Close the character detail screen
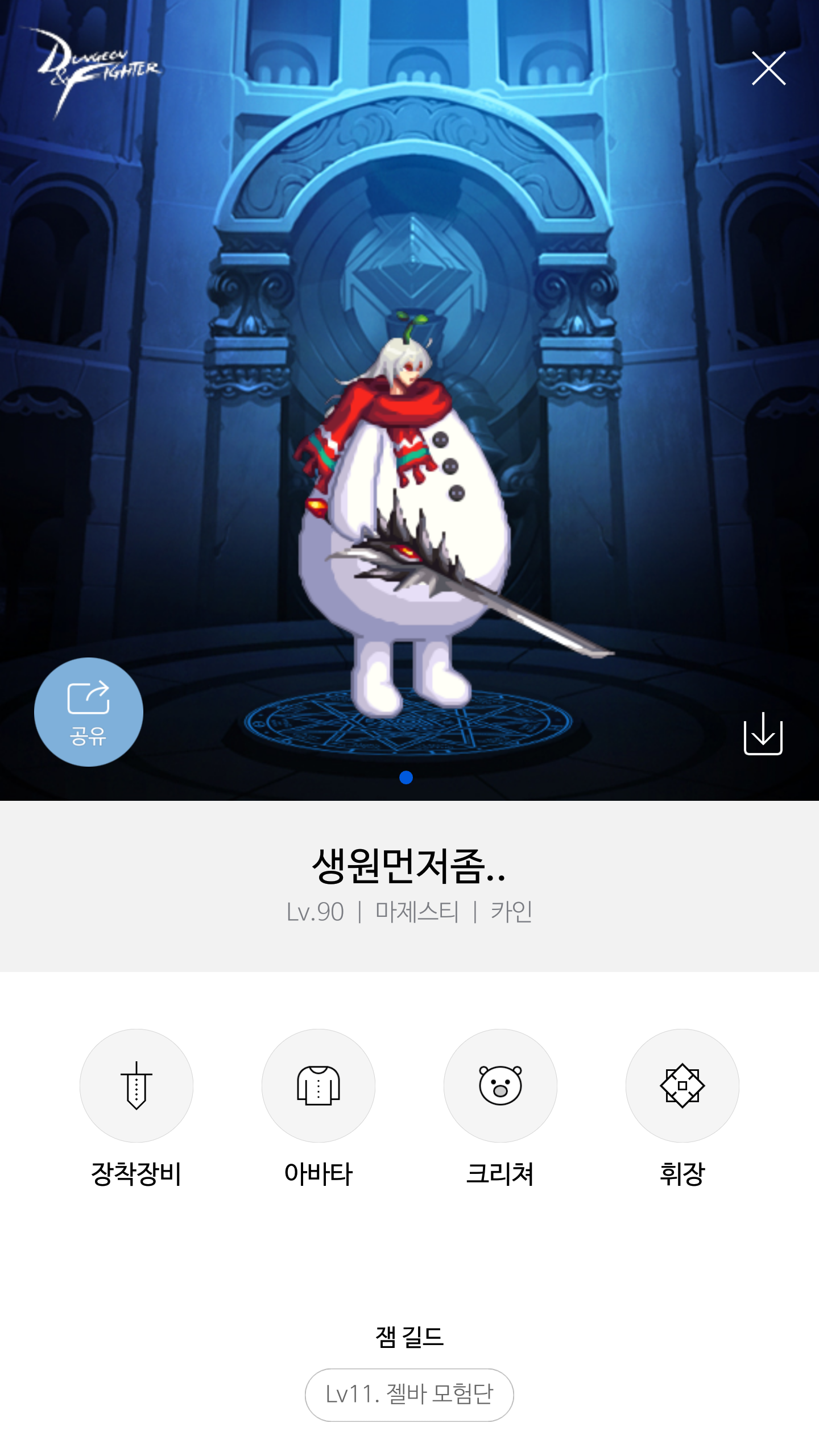 tap(768, 69)
